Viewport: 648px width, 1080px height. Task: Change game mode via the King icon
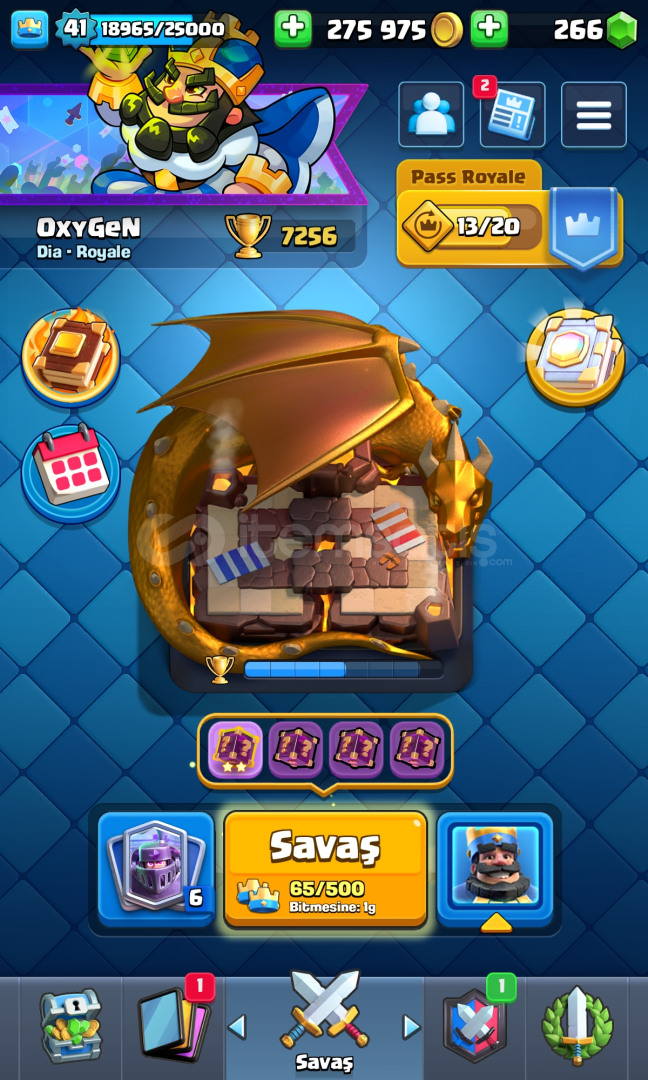click(495, 868)
